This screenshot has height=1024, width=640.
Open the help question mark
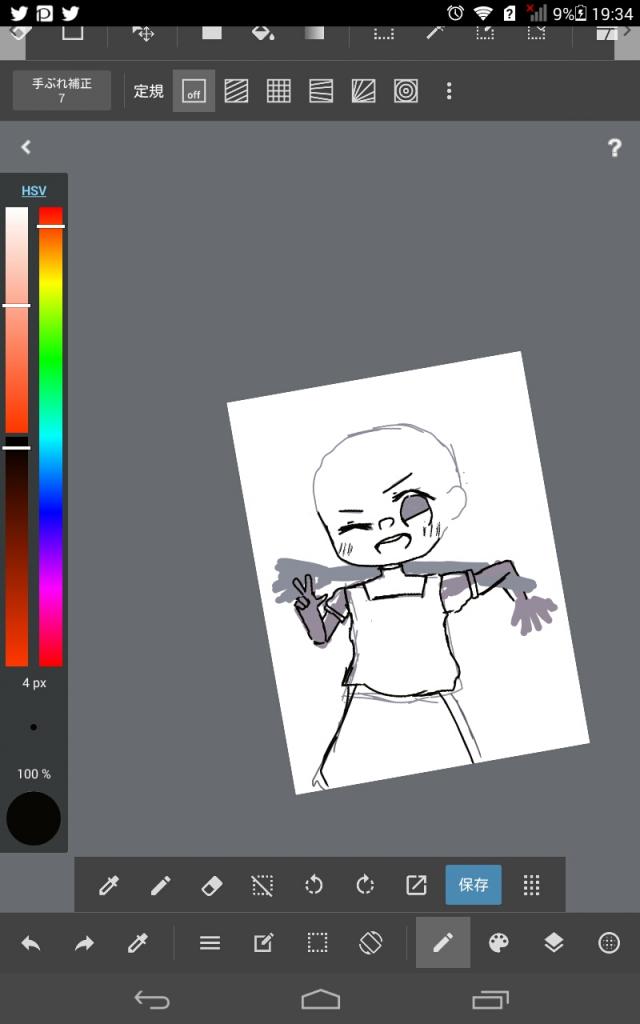[x=614, y=148]
